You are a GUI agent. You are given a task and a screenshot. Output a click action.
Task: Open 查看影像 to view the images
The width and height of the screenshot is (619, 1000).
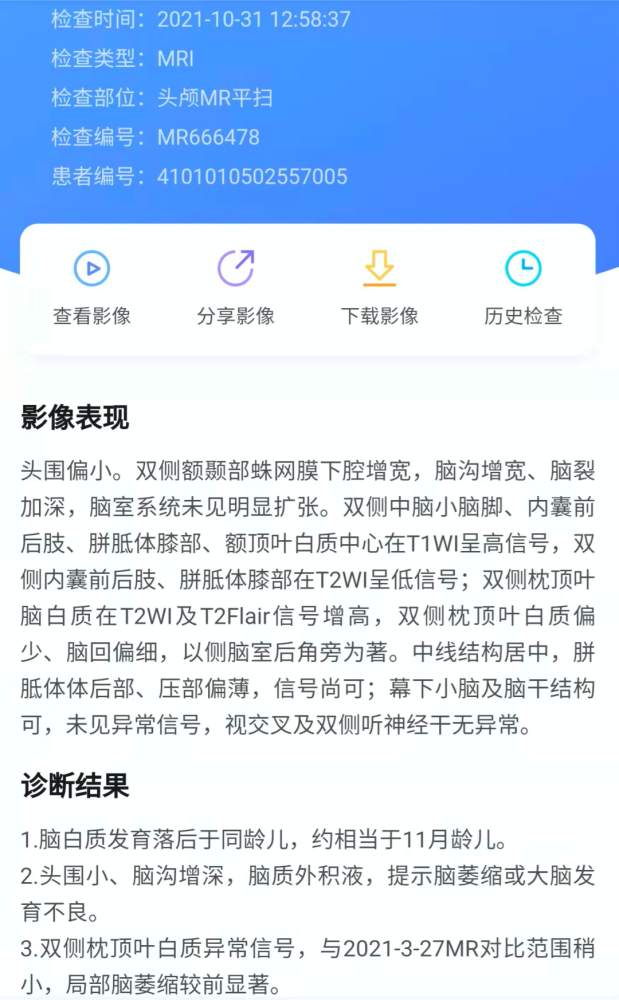coord(92,288)
